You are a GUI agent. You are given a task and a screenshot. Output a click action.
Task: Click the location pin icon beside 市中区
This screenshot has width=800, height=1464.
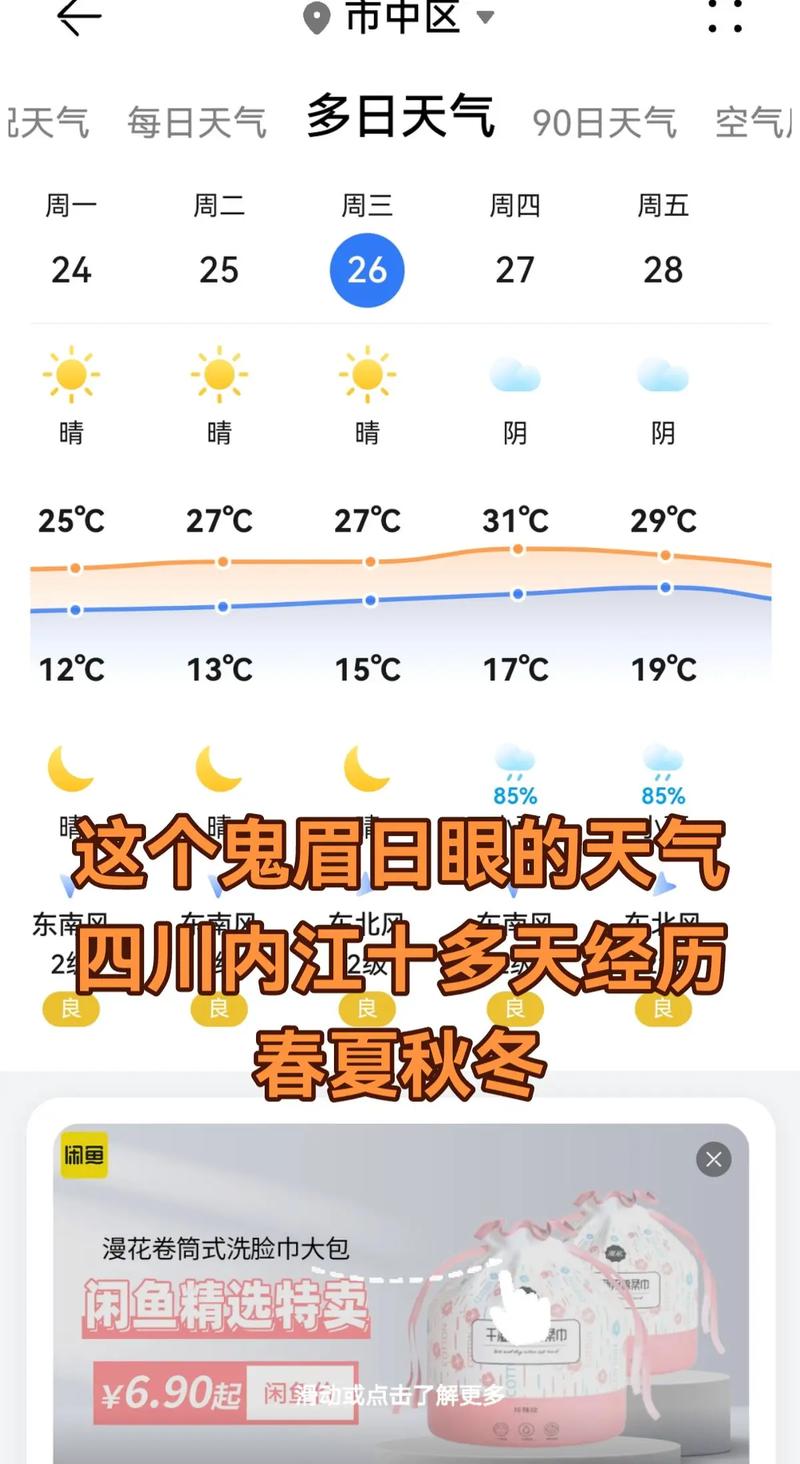pyautogui.click(x=316, y=15)
